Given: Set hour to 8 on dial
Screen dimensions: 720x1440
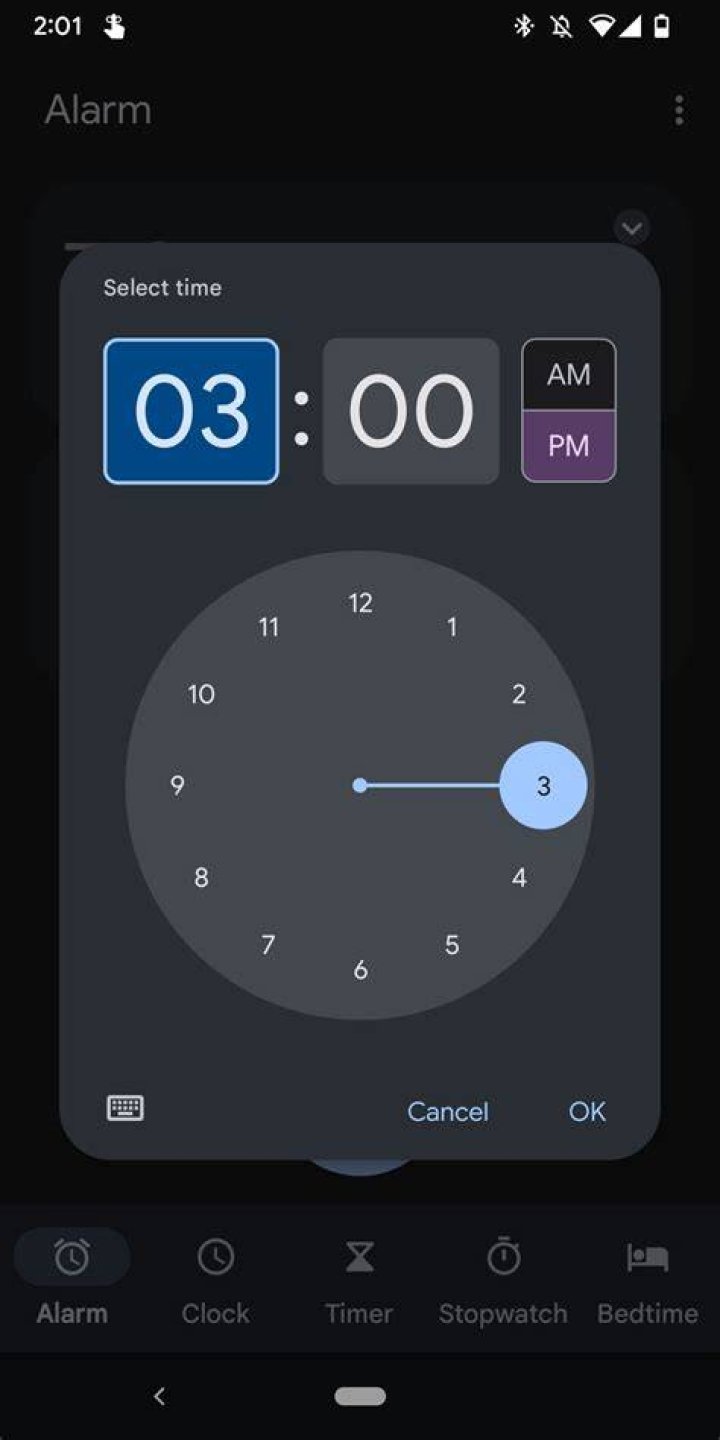Looking at the screenshot, I should click(201, 878).
